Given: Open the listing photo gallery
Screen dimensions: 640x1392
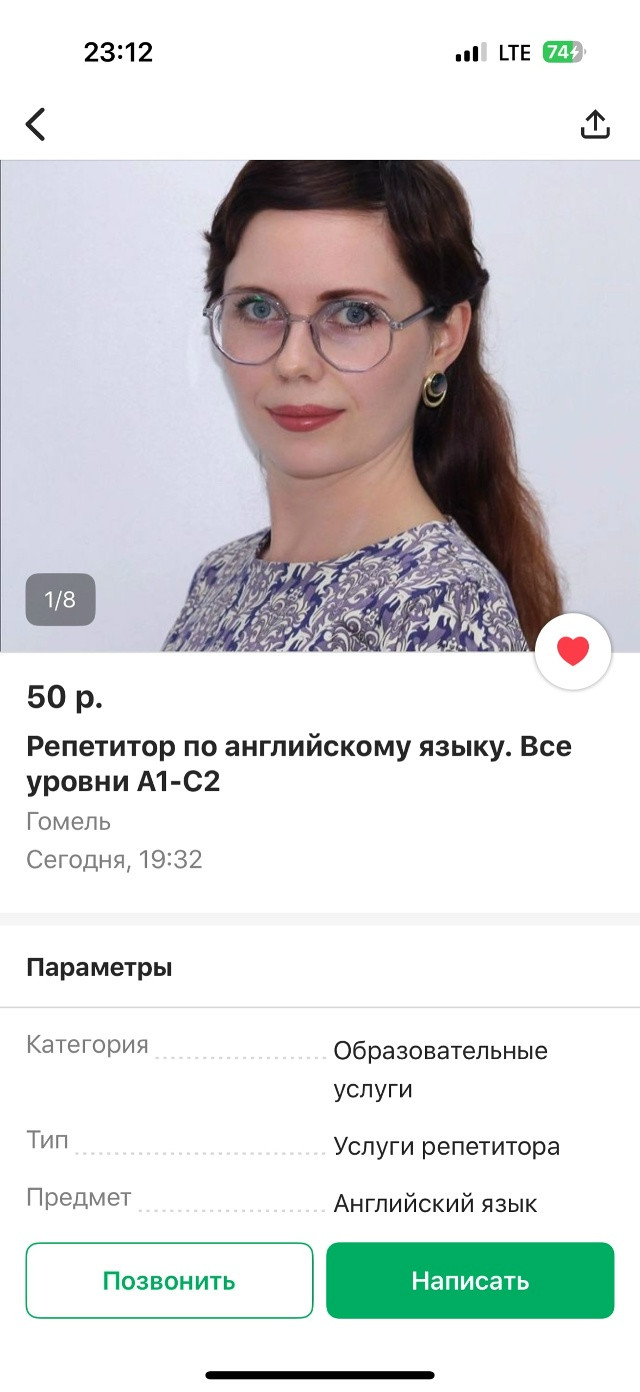Looking at the screenshot, I should (x=320, y=406).
